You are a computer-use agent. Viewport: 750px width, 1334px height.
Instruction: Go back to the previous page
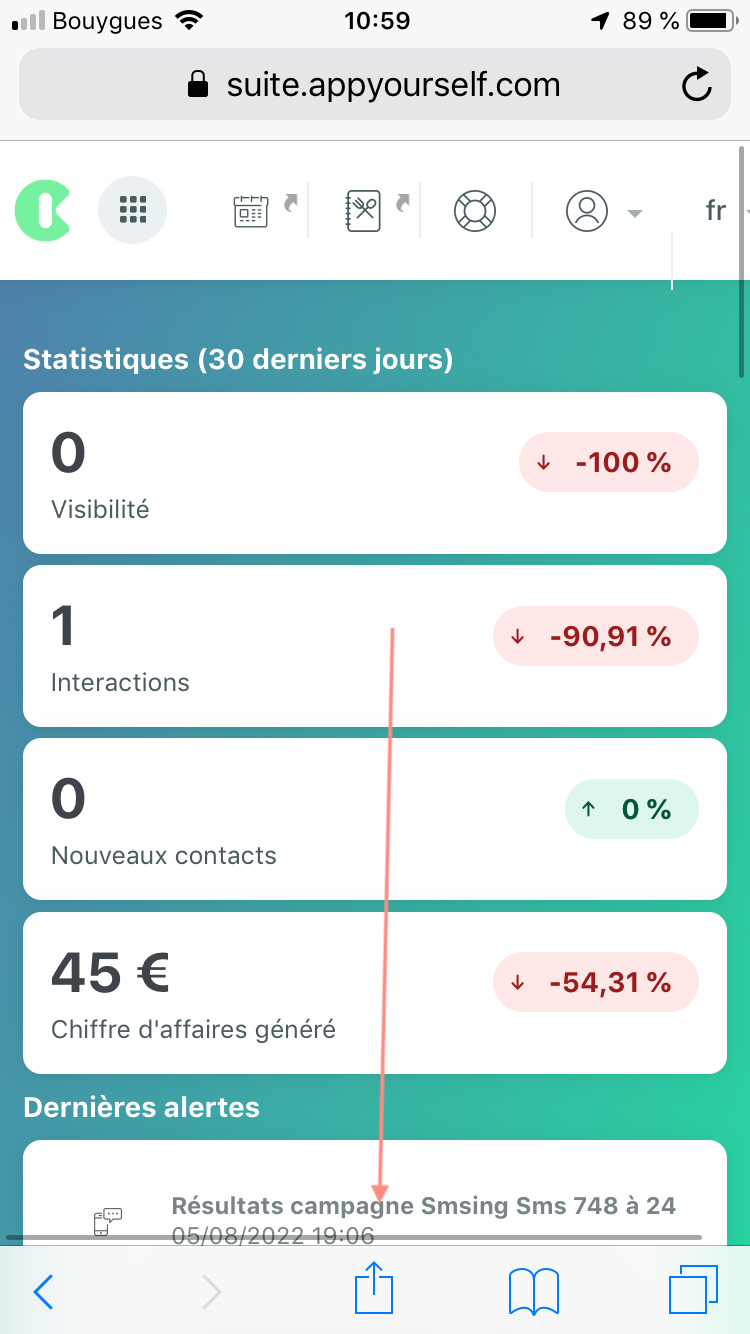[43, 1291]
